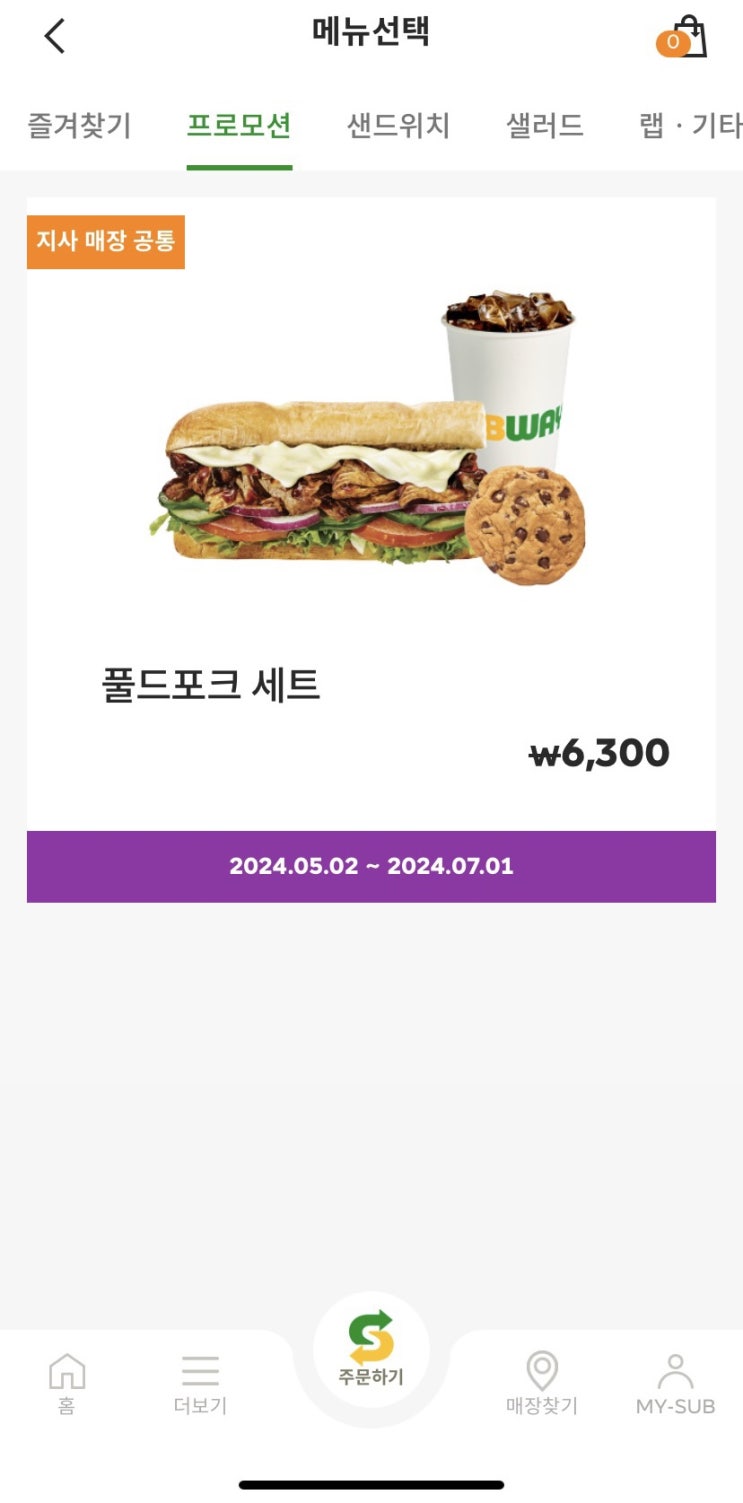The width and height of the screenshot is (743, 1503).
Task: Open the 더보기 menu
Action: [x=200, y=1383]
